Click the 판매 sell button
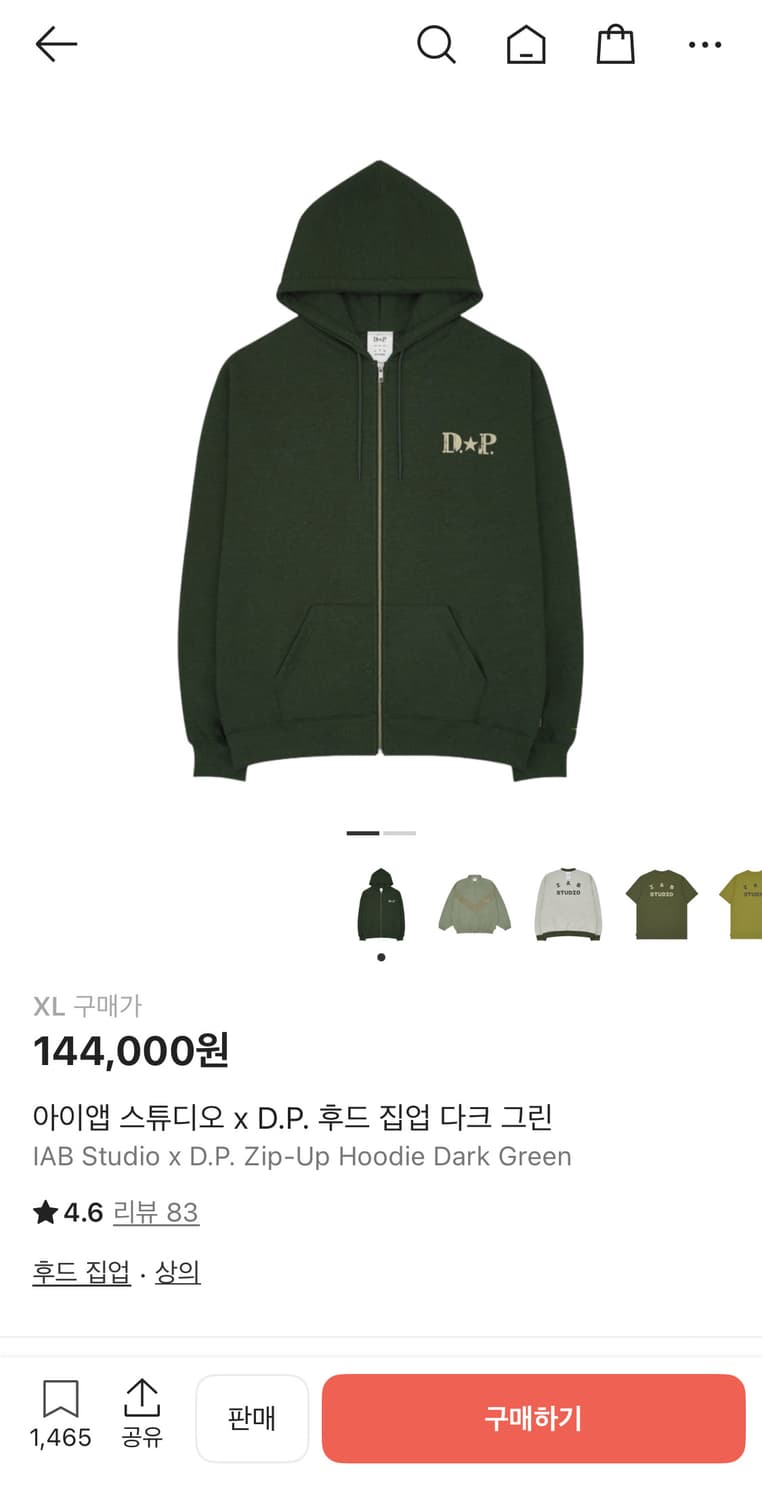The image size is (762, 1500). (252, 1418)
